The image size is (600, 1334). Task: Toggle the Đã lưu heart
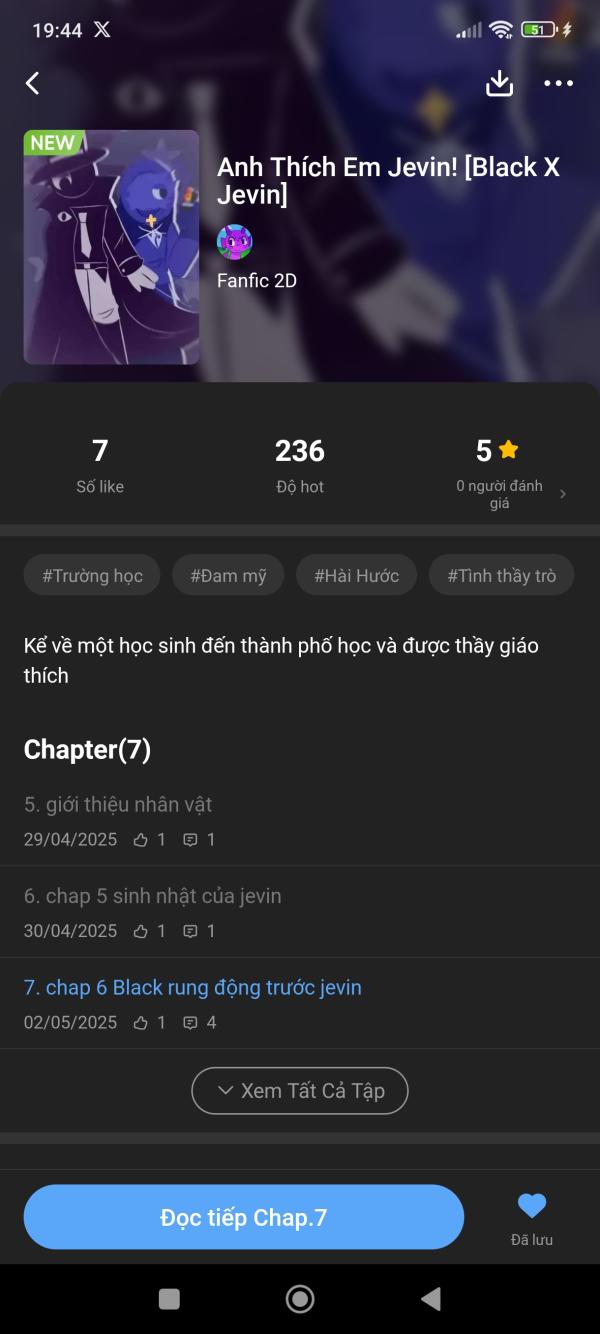point(532,1208)
